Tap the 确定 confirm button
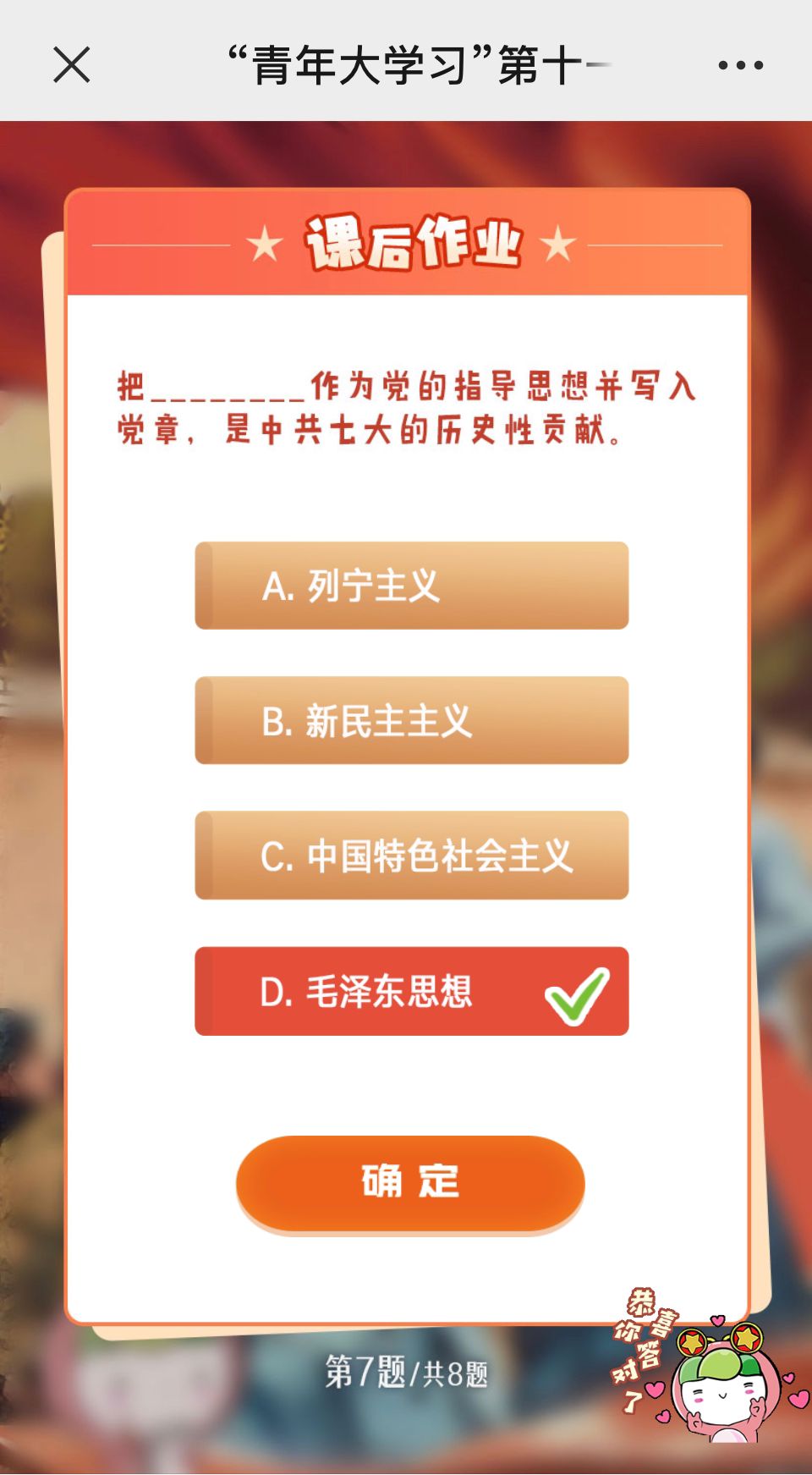Image resolution: width=812 pixels, height=1475 pixels. [410, 1182]
